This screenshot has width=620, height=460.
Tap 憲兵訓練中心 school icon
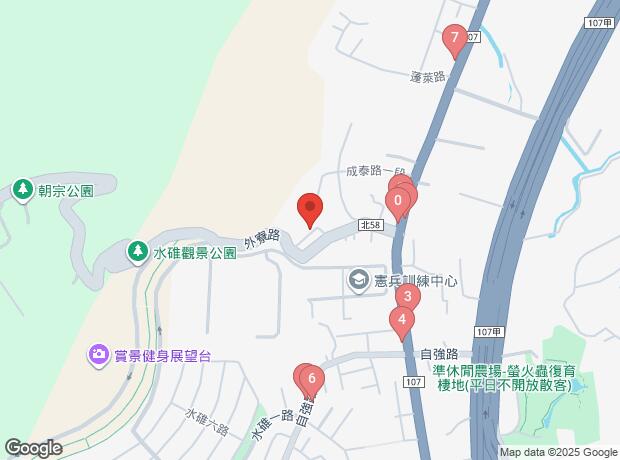click(357, 281)
